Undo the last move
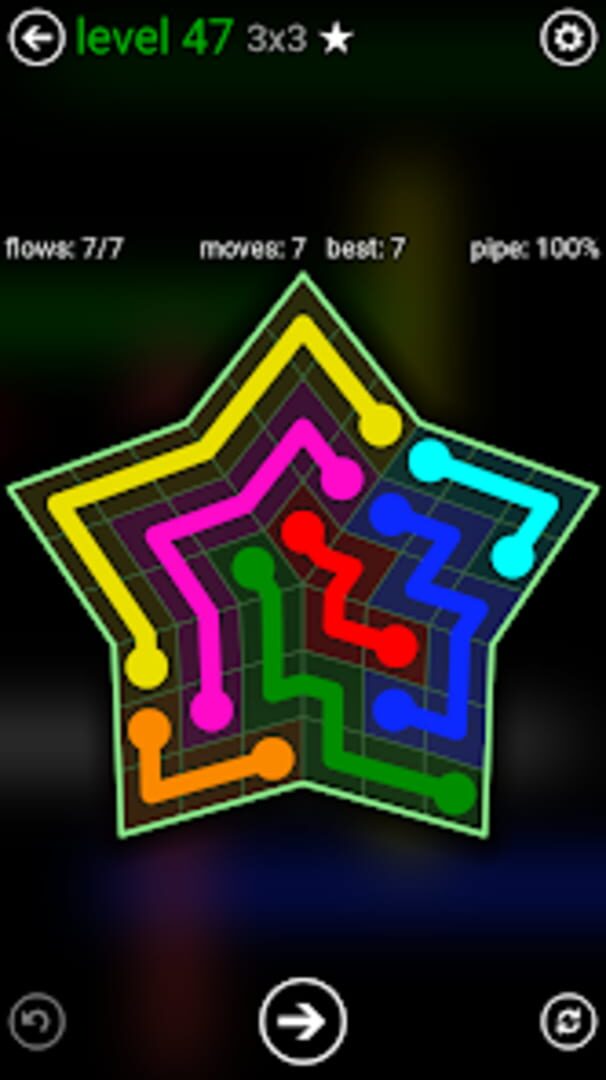Screen dimensions: 606x1080 (36, 1022)
